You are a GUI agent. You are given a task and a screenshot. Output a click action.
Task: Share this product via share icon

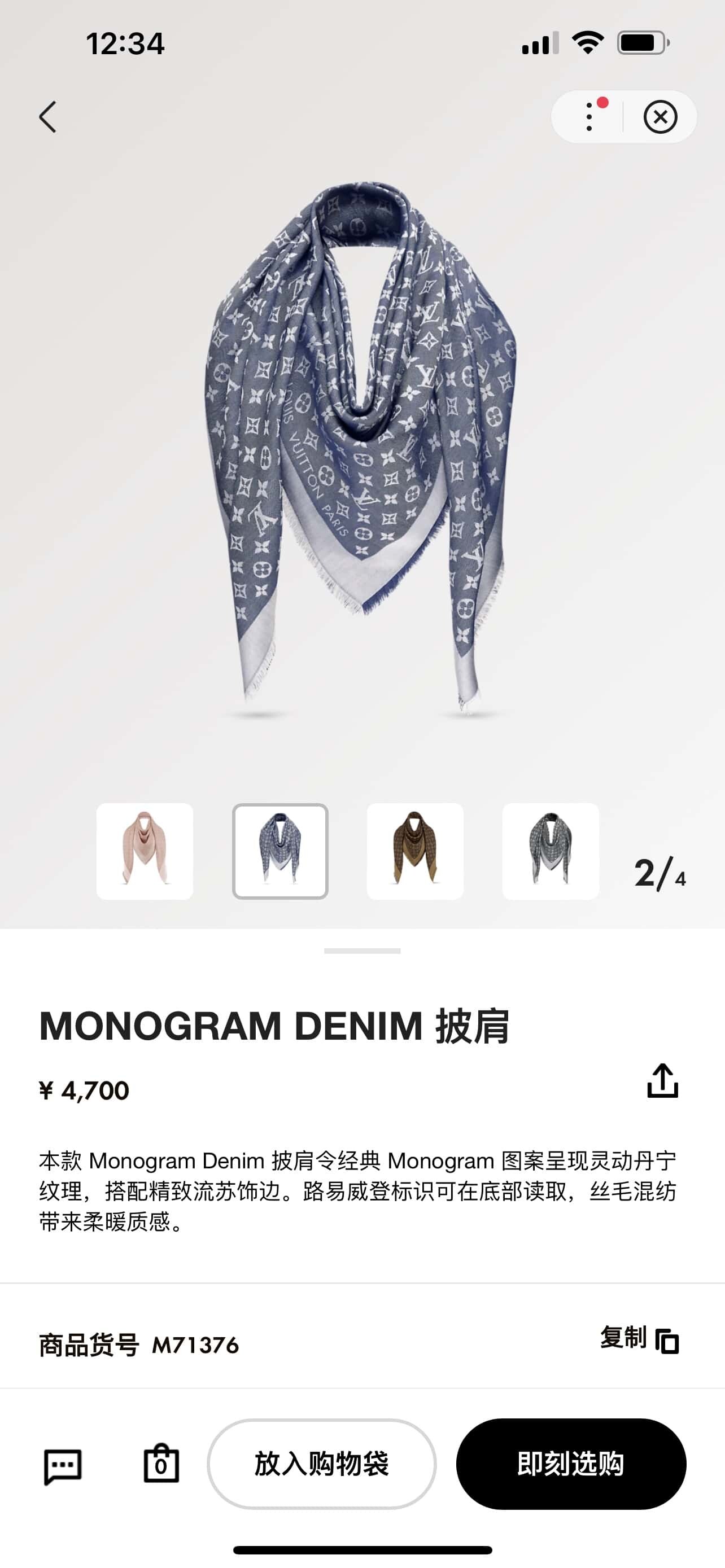(662, 1080)
